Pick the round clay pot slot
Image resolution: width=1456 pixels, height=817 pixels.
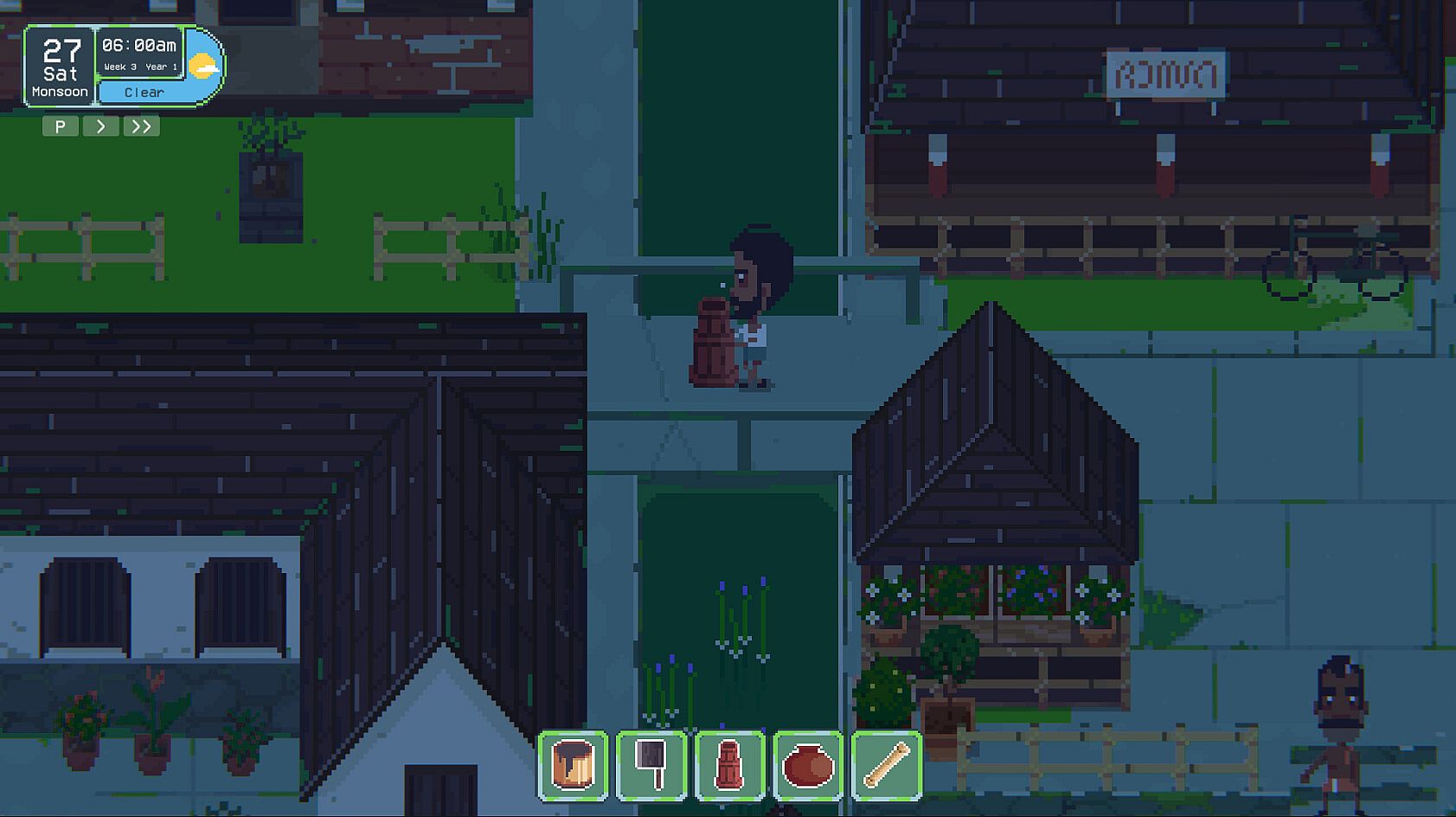coord(808,766)
